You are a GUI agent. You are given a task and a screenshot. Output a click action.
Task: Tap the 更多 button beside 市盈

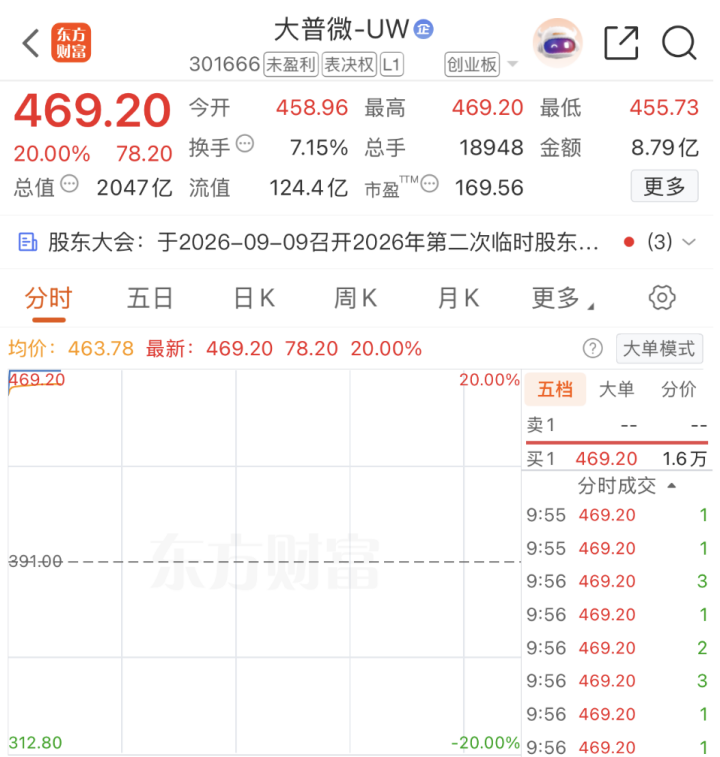pyautogui.click(x=664, y=186)
